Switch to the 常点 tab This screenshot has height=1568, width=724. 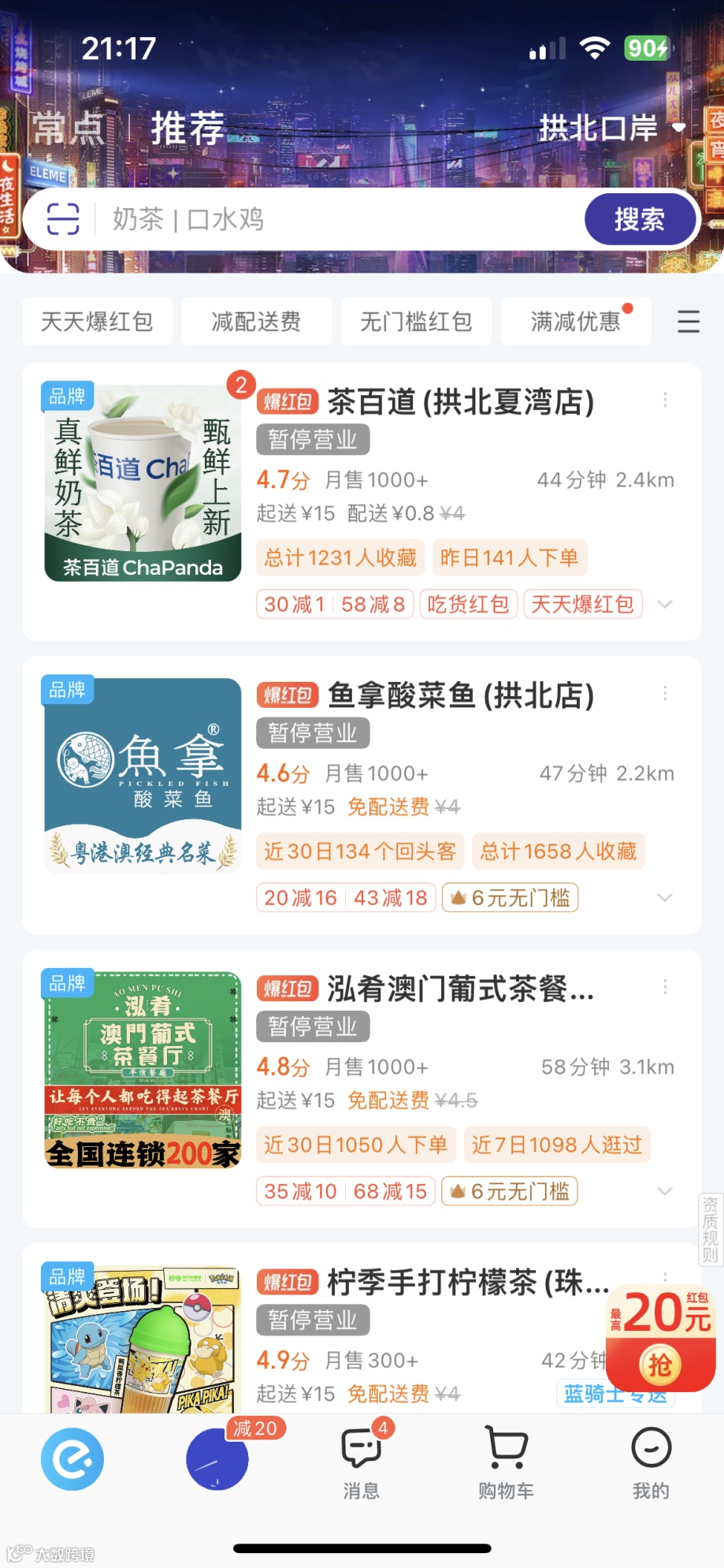click(x=69, y=128)
